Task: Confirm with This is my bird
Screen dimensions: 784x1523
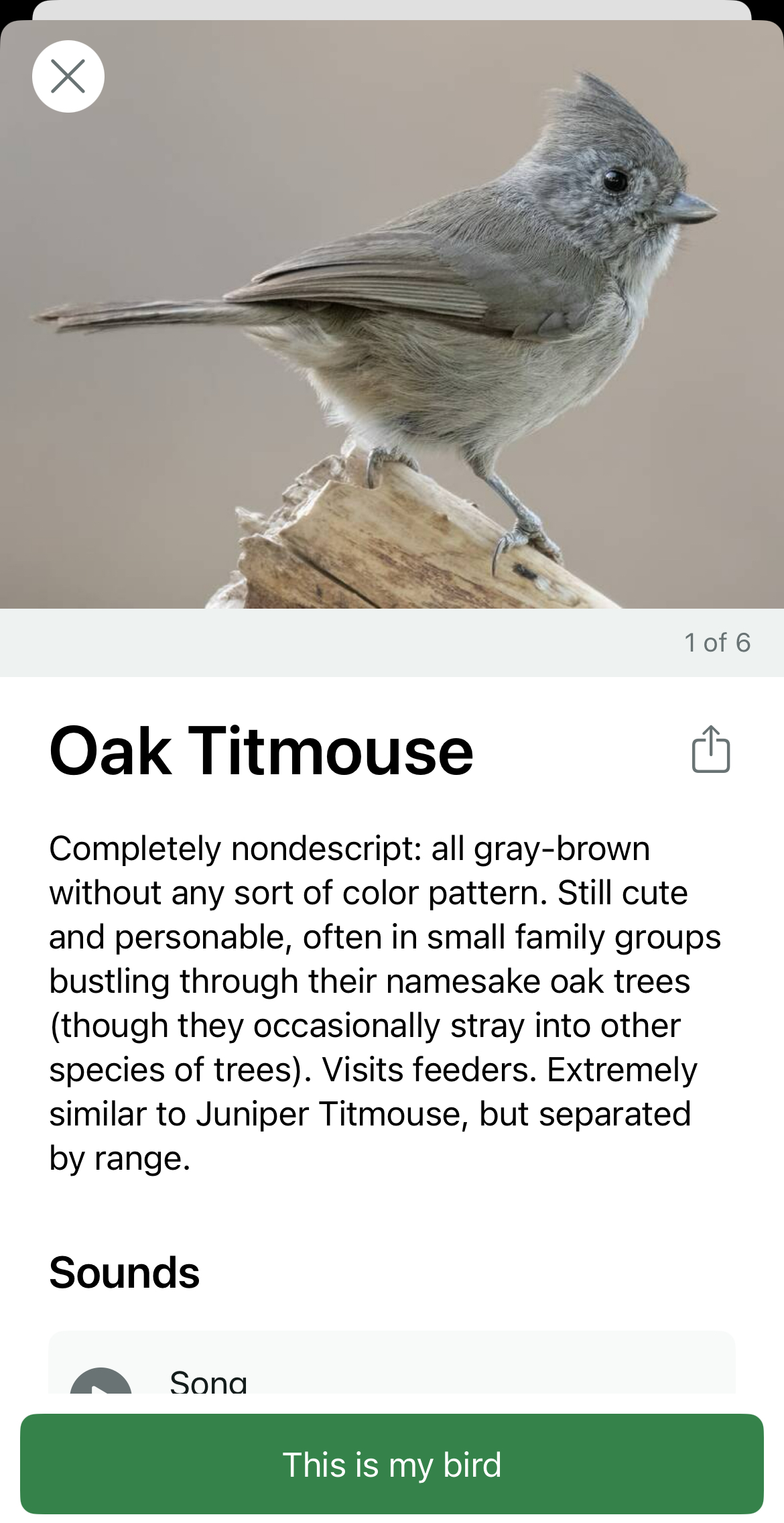Action: click(392, 1464)
